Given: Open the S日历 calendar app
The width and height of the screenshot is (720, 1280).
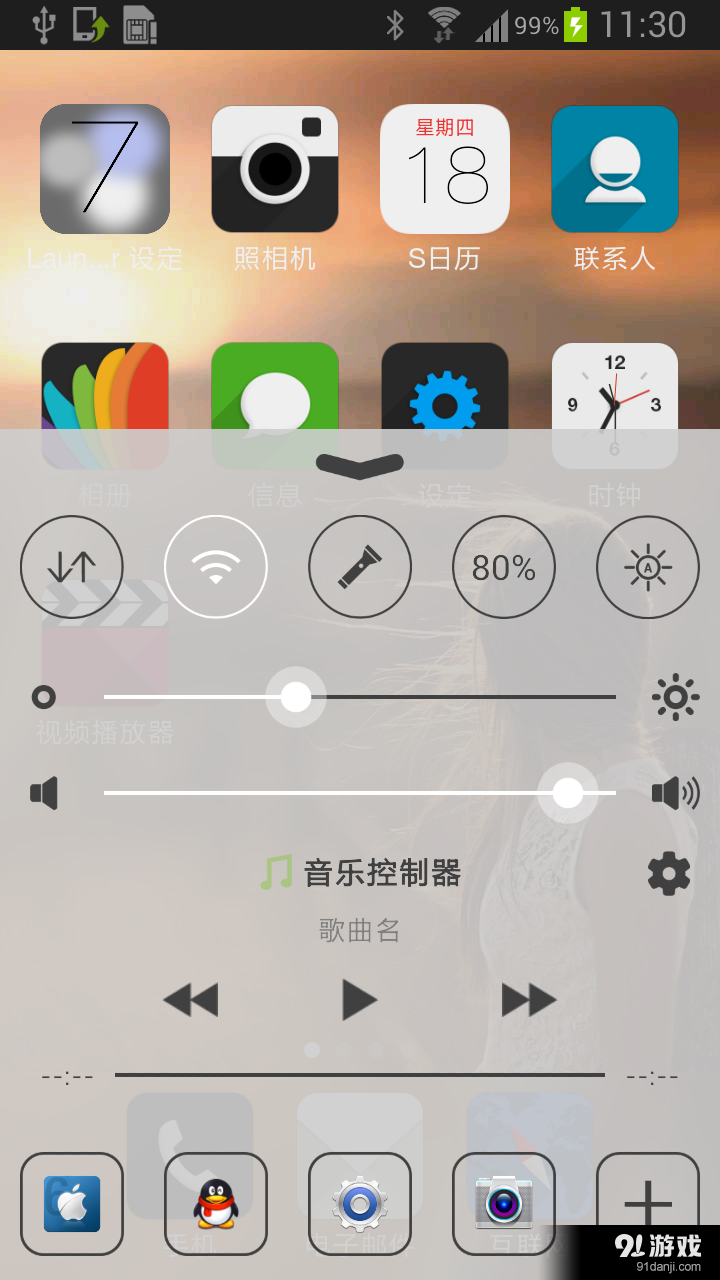Looking at the screenshot, I should [x=445, y=188].
